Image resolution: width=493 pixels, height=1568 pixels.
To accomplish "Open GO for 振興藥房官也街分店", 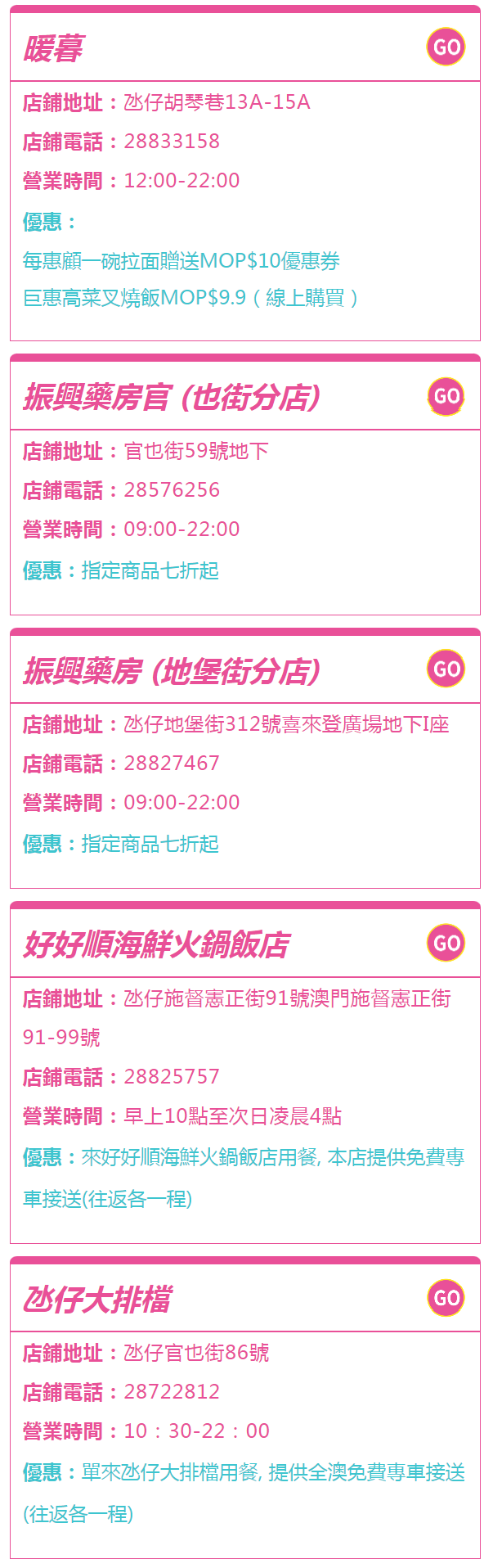I will coord(446,396).
